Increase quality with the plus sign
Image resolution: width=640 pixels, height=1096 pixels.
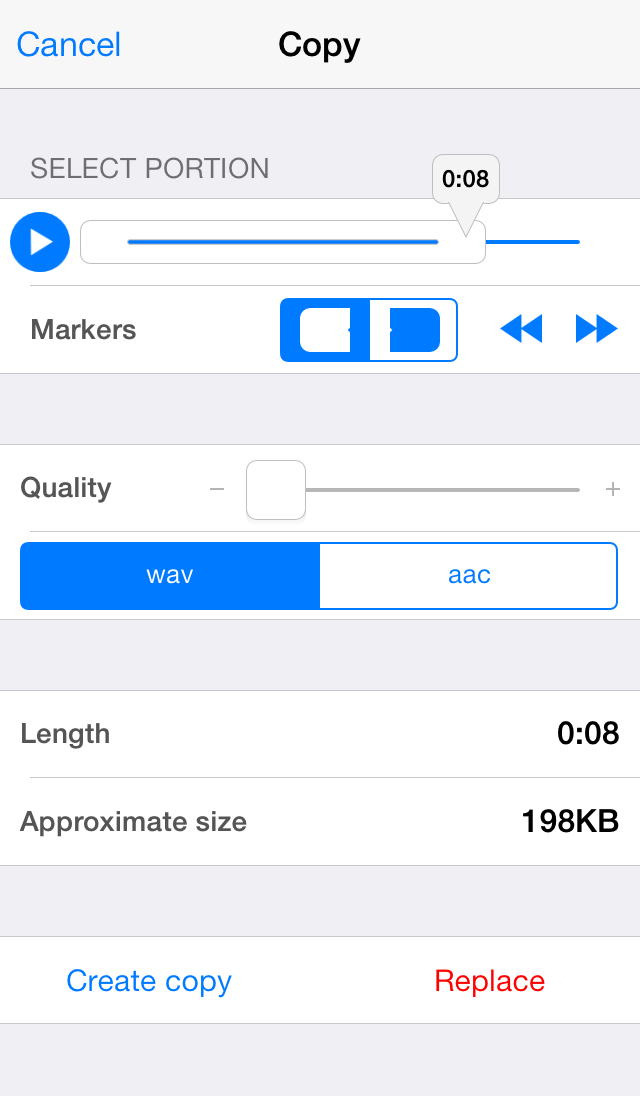613,489
